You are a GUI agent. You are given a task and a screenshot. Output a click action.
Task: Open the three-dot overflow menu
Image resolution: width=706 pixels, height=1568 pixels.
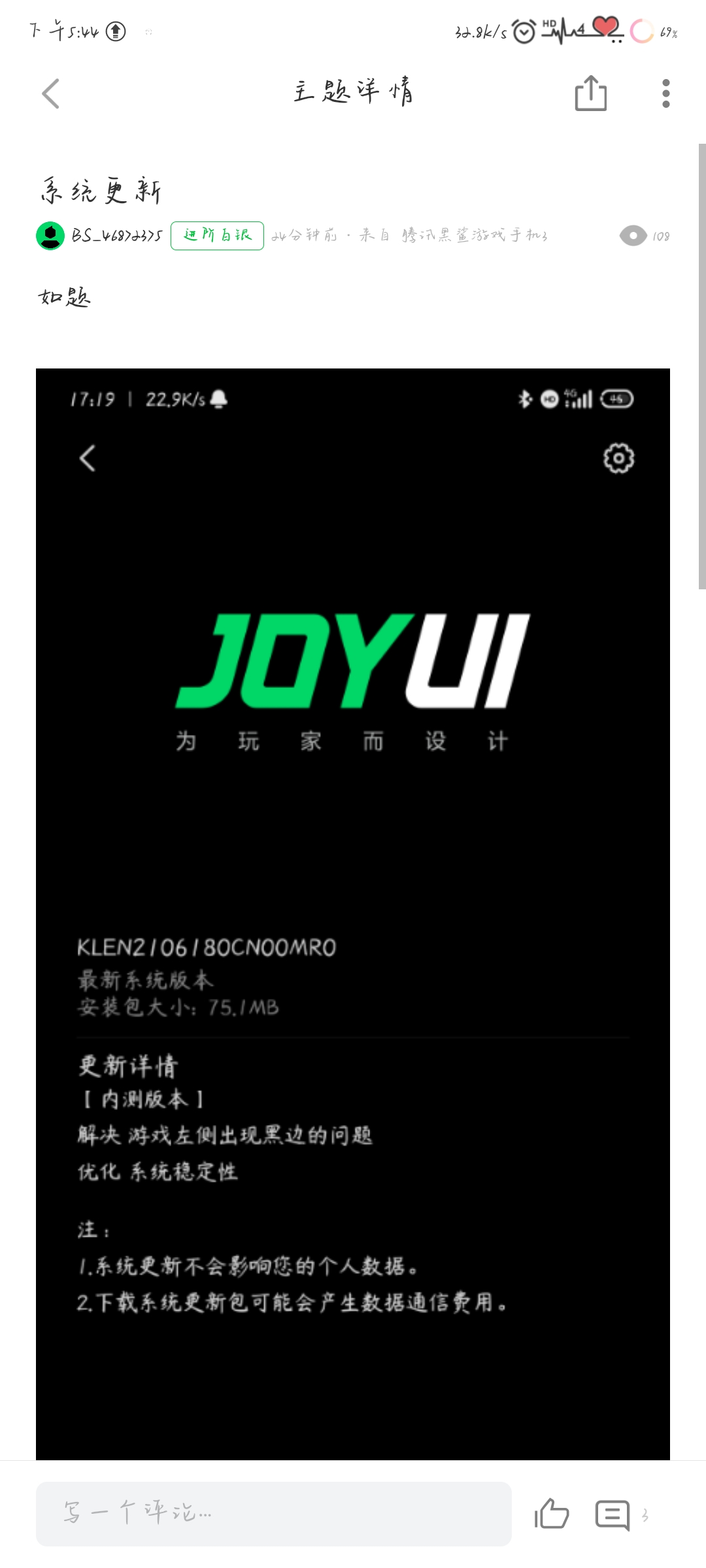pyautogui.click(x=665, y=93)
